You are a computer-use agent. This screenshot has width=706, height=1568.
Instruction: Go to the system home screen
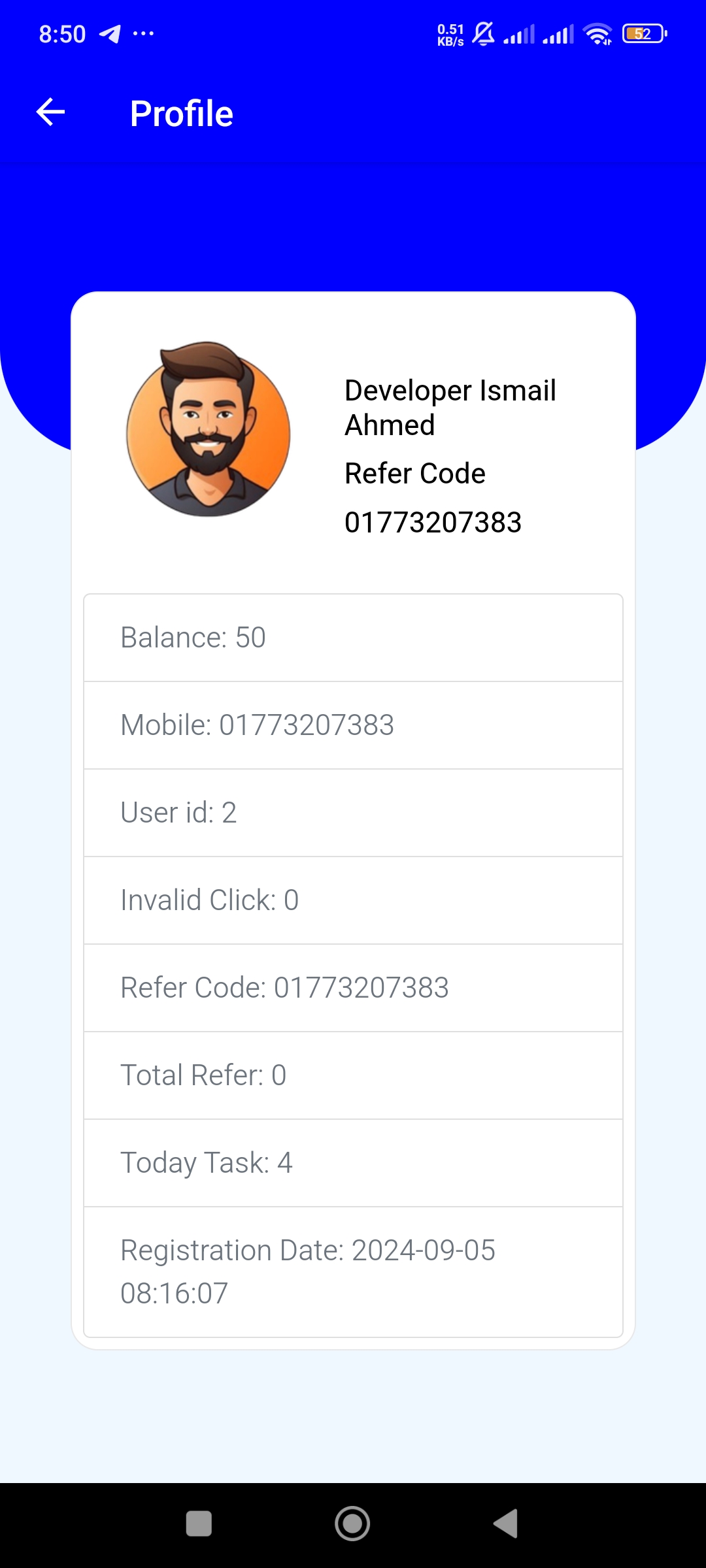point(352,1524)
